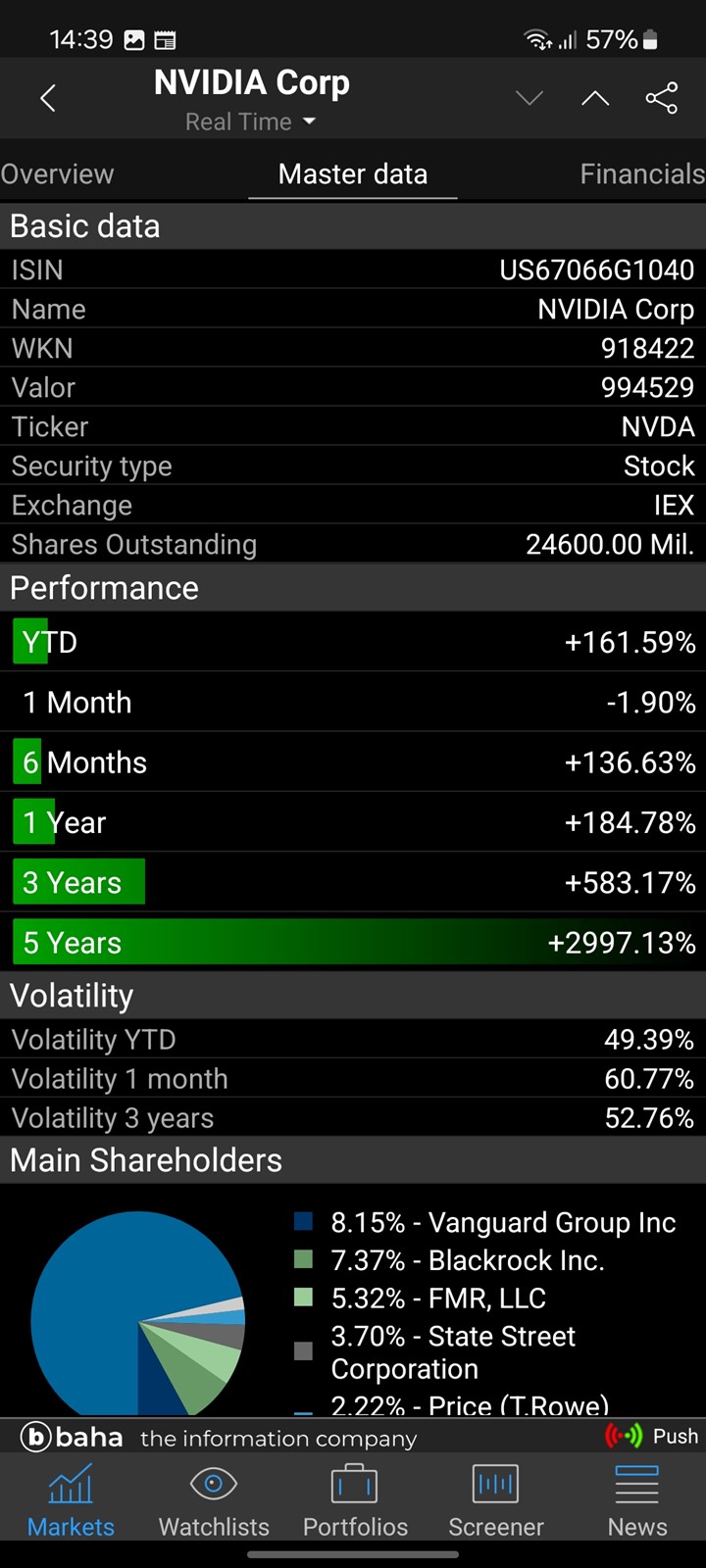Switch to the Financials tab

click(642, 174)
